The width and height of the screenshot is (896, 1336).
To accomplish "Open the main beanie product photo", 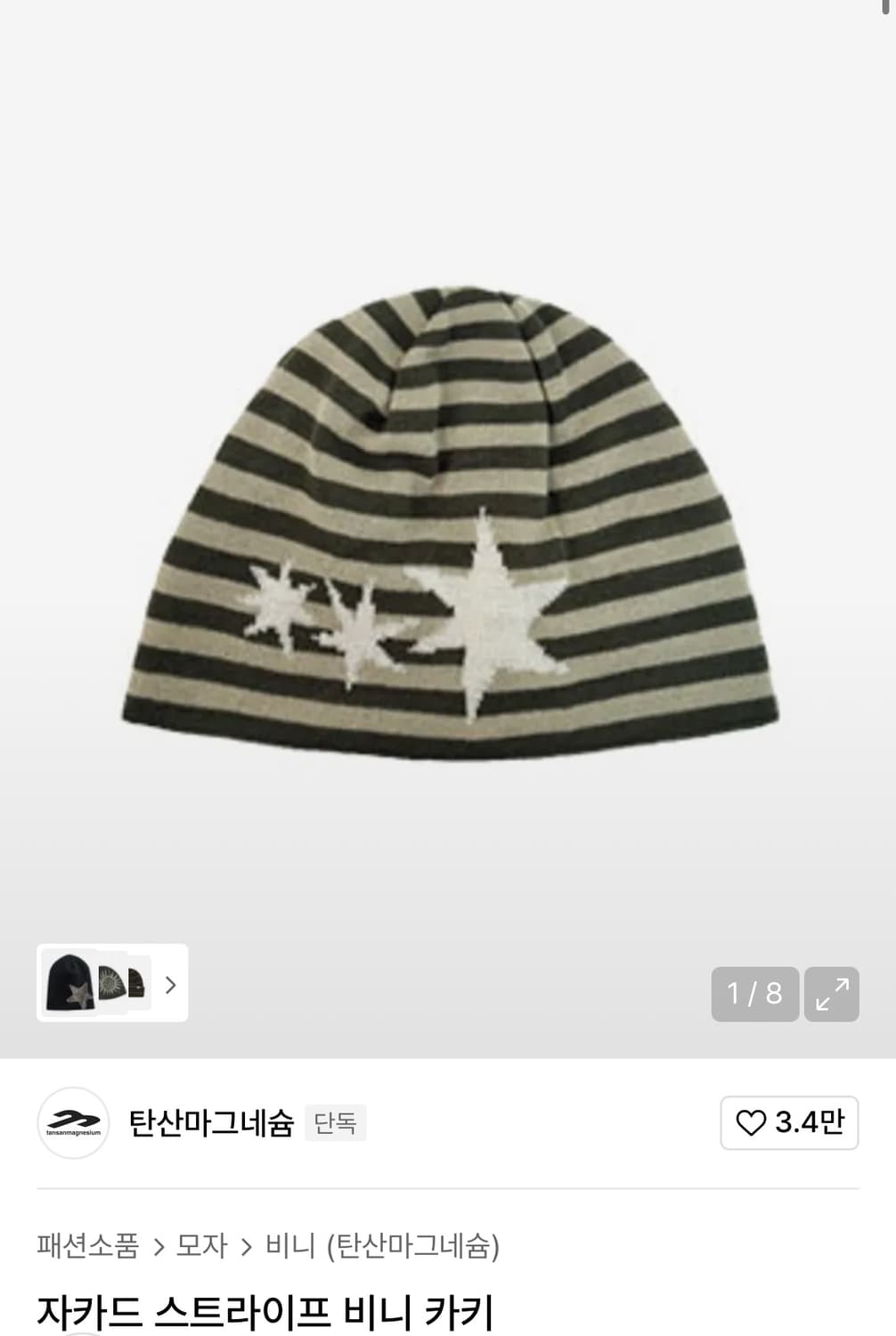I will [x=450, y=525].
